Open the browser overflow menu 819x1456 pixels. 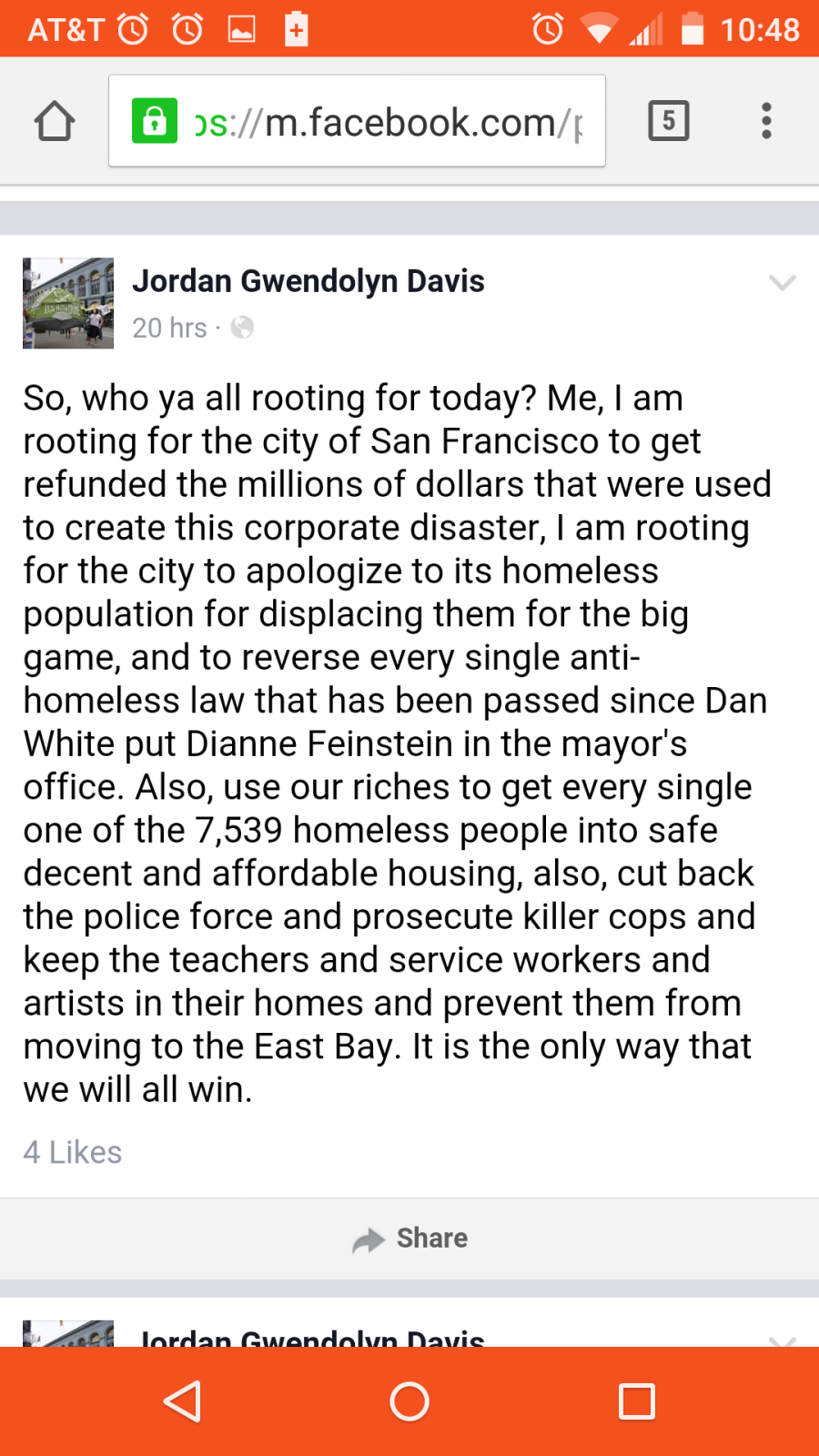[766, 120]
